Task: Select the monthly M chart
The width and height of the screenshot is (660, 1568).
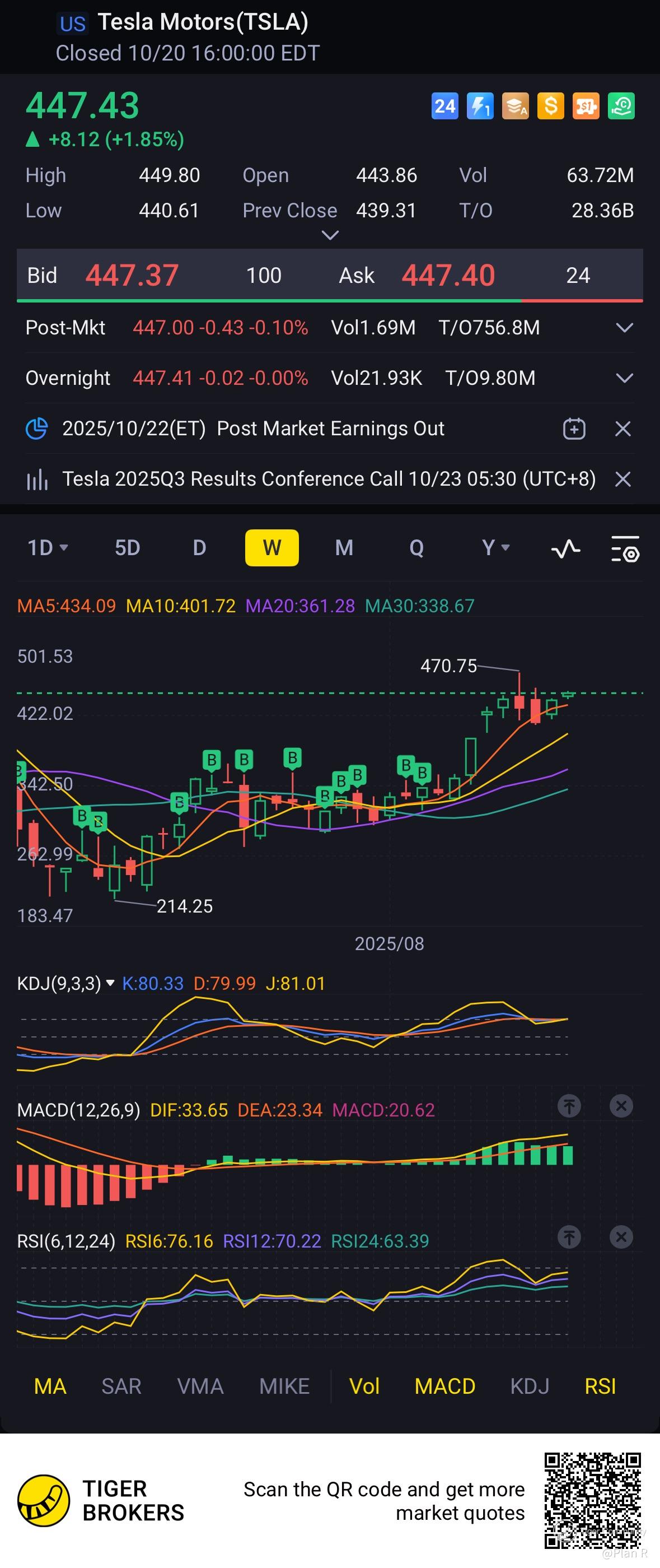Action: point(344,548)
